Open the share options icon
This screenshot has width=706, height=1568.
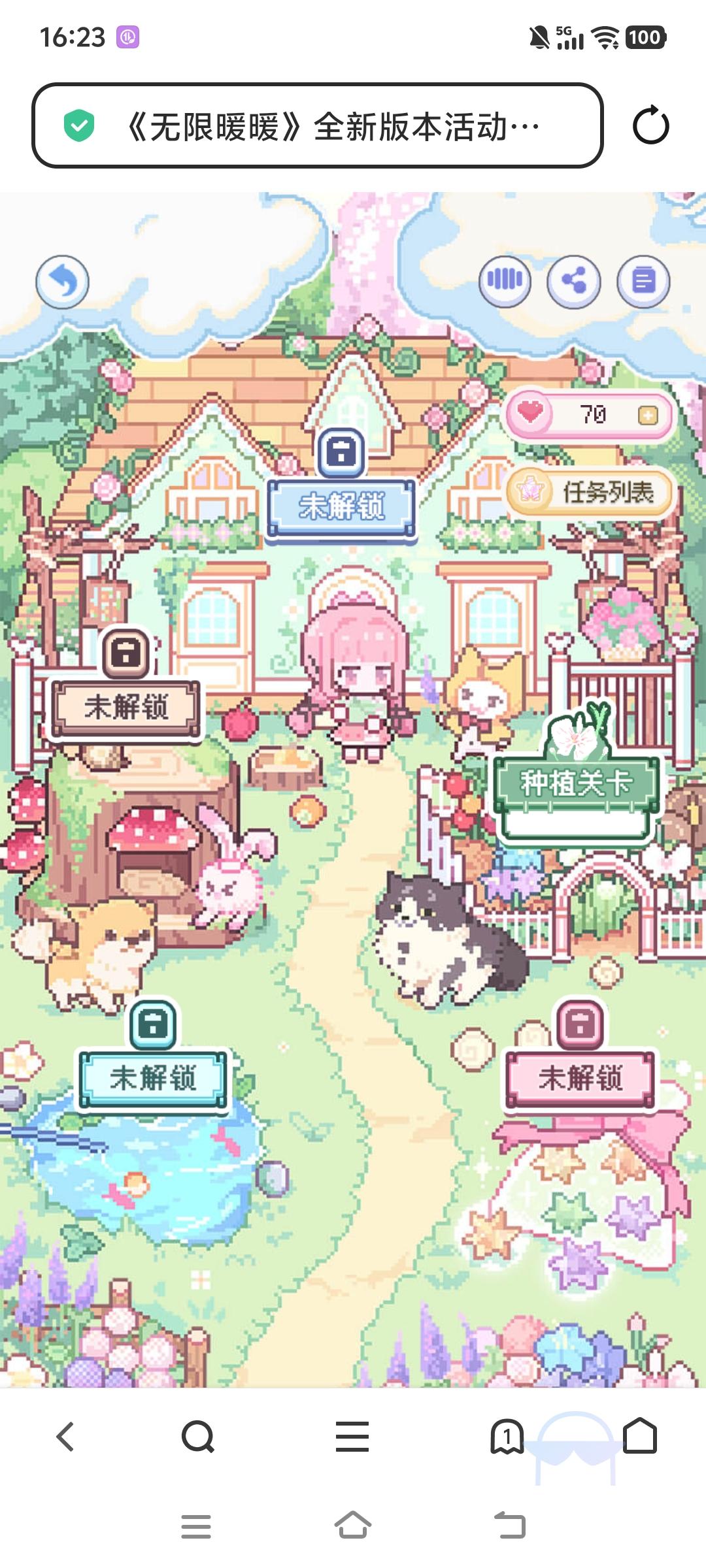point(575,280)
